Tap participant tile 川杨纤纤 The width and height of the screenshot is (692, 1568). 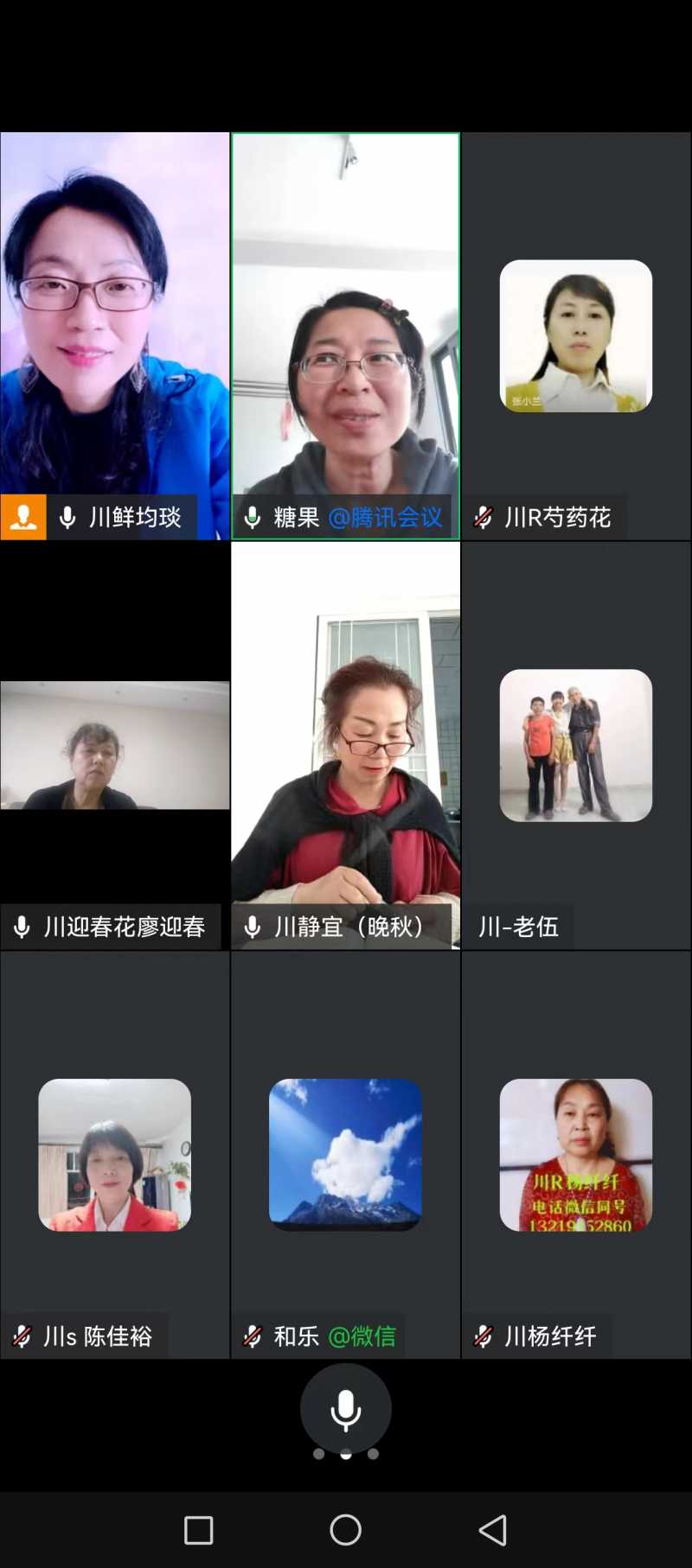[576, 1155]
